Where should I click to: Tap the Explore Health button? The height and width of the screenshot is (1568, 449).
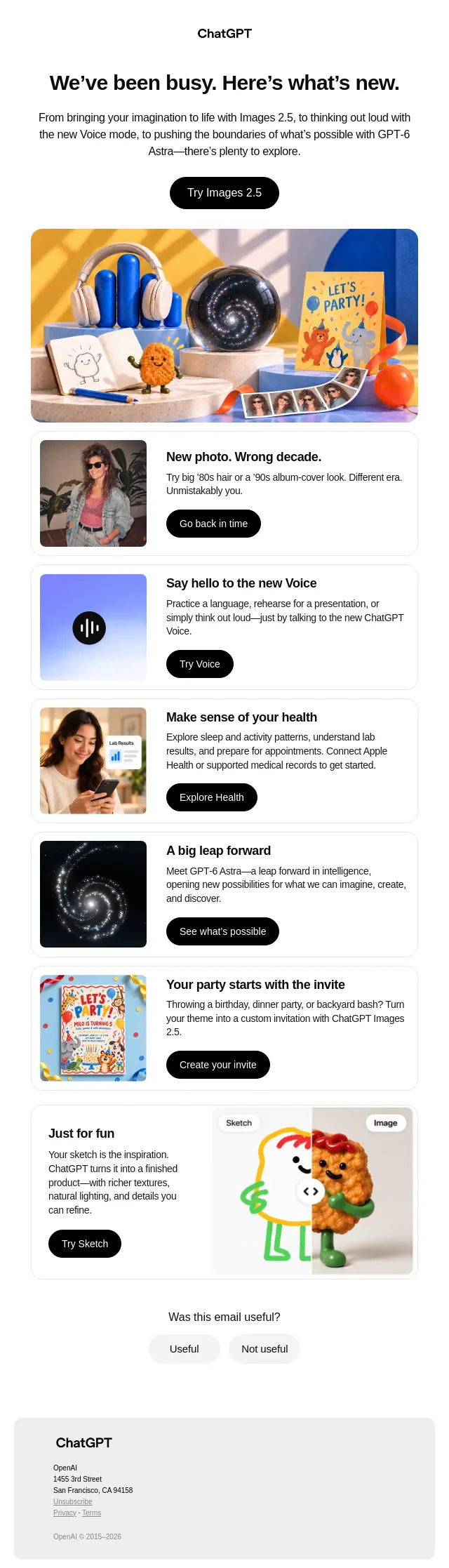click(212, 797)
